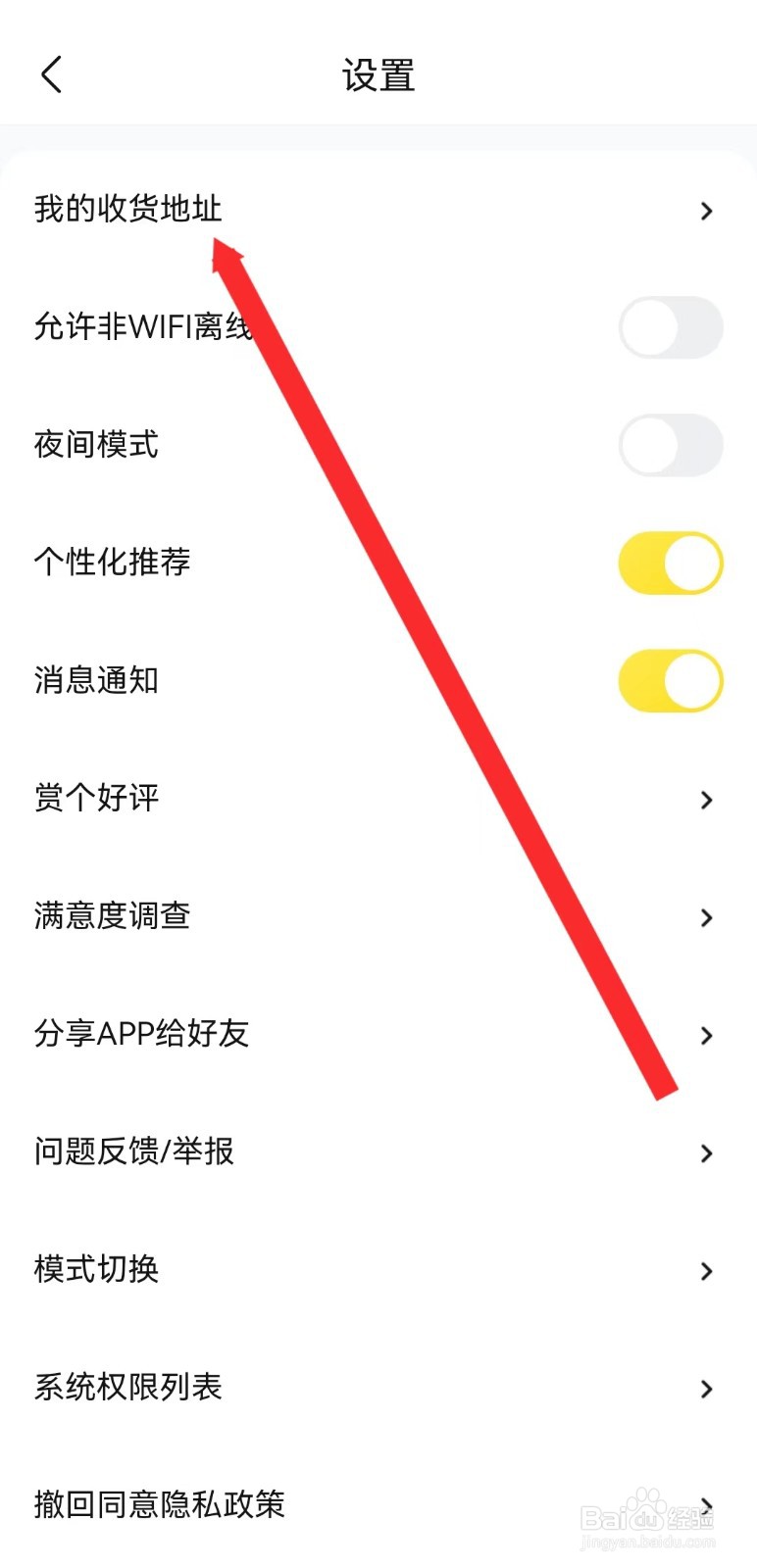Click the chevron next to 满意度调查
The width and height of the screenshot is (757, 1568).
tap(707, 918)
